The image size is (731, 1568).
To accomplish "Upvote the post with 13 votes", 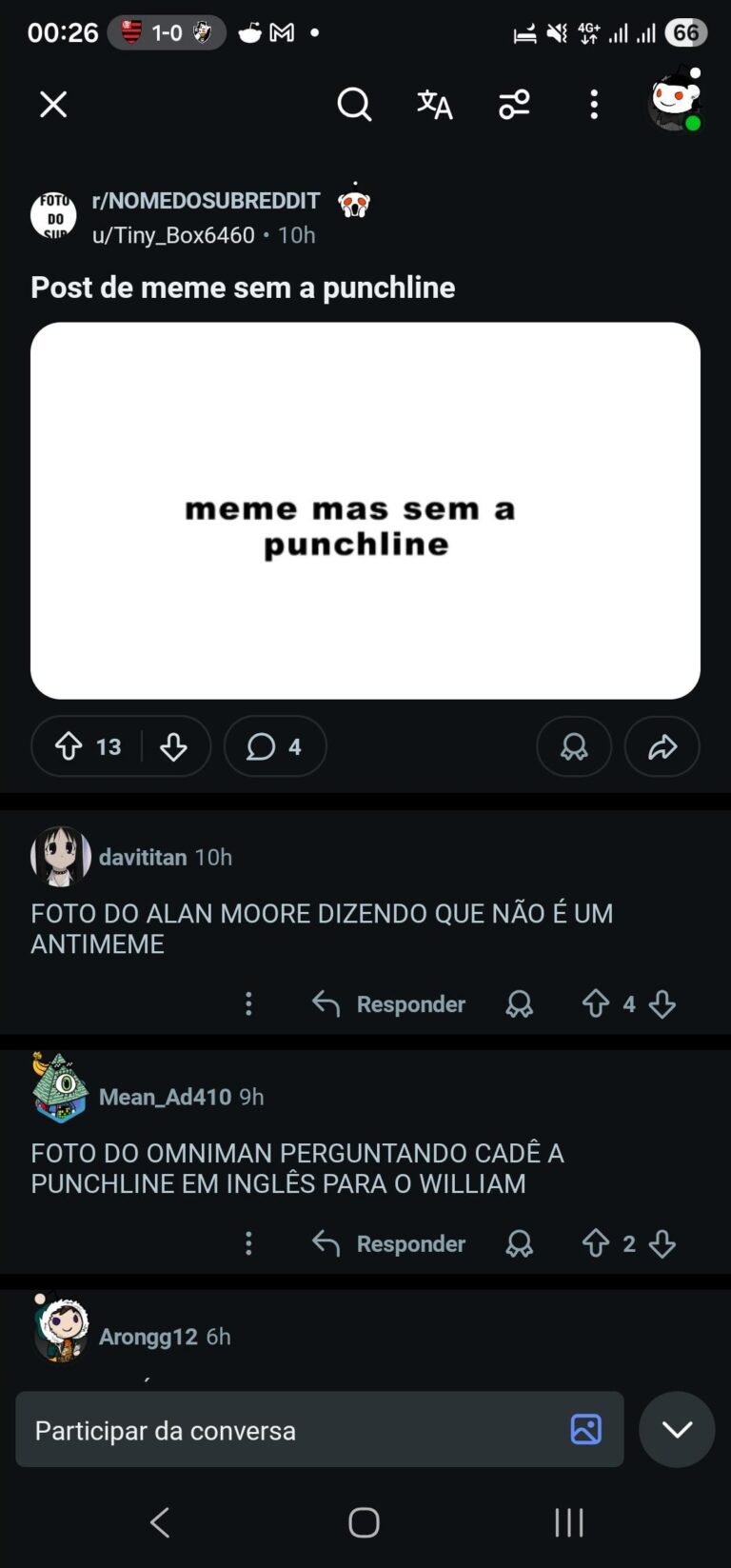I will [x=69, y=746].
